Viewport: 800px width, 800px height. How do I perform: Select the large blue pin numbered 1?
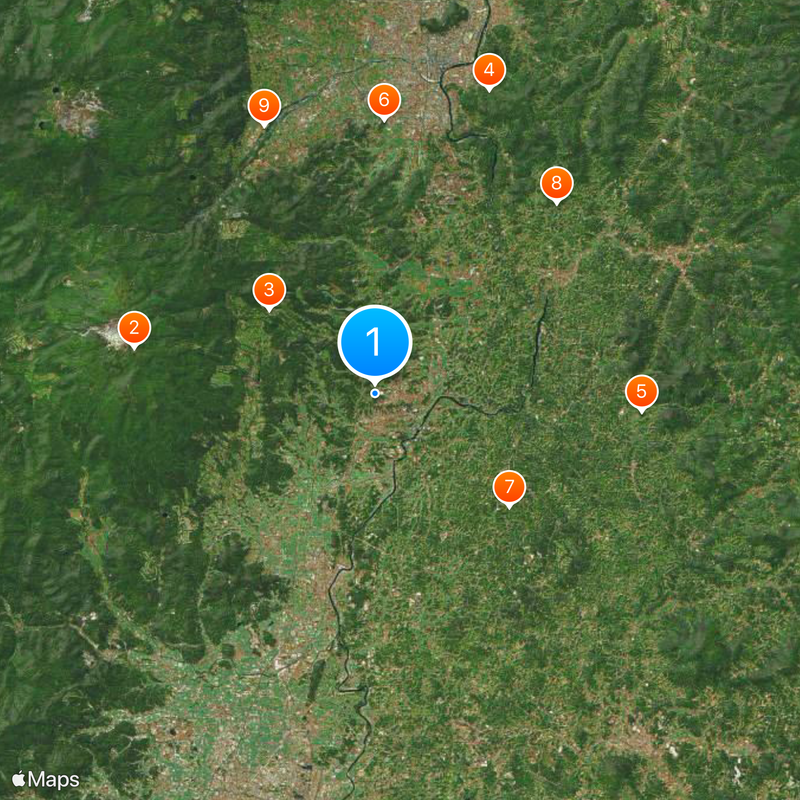(x=375, y=342)
